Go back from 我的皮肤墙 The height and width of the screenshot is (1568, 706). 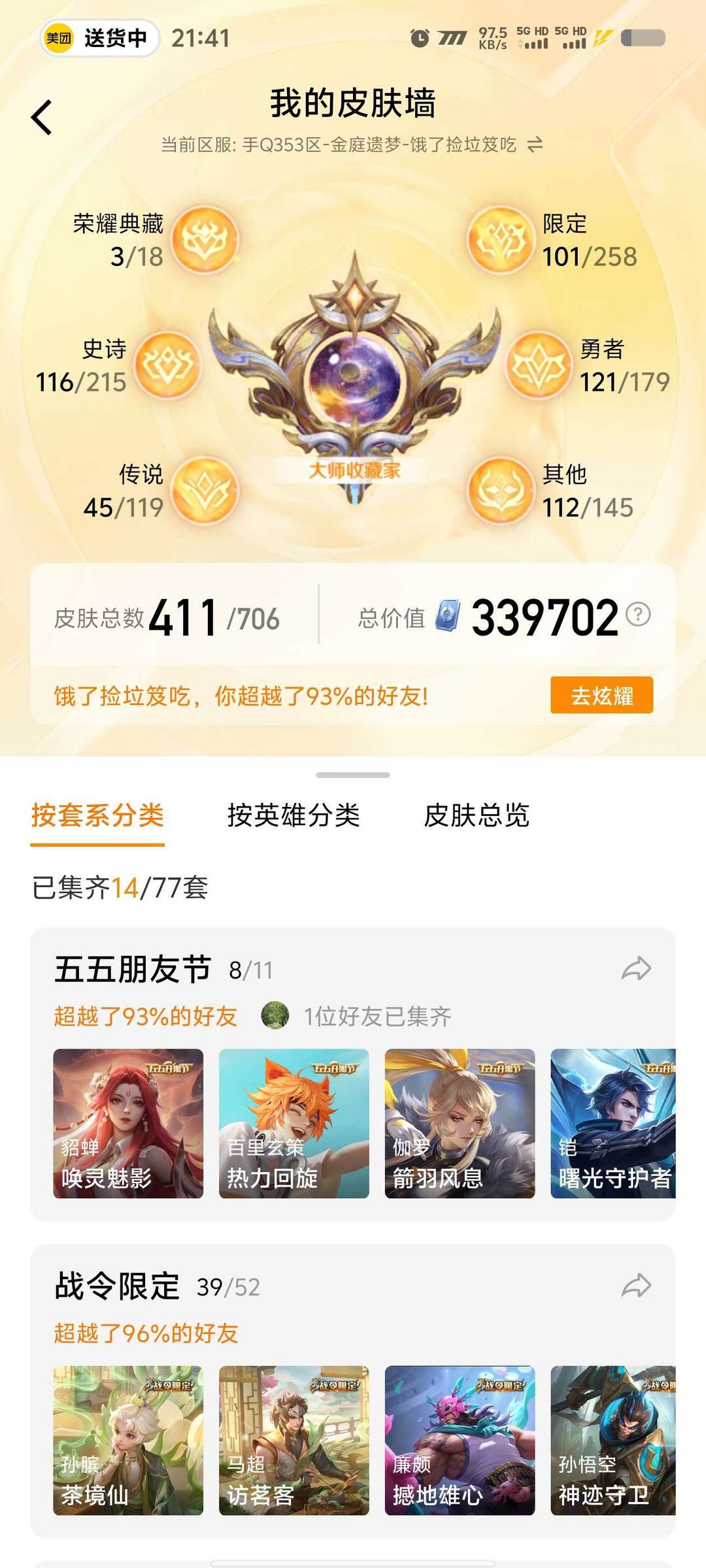pyautogui.click(x=42, y=118)
